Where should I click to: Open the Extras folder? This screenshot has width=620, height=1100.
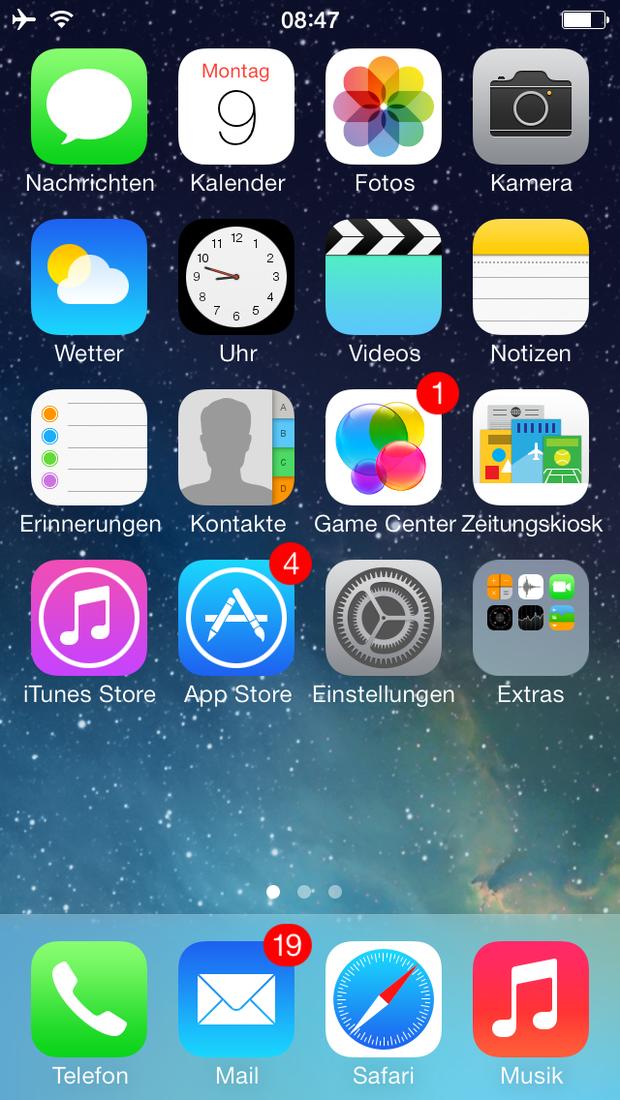click(531, 618)
